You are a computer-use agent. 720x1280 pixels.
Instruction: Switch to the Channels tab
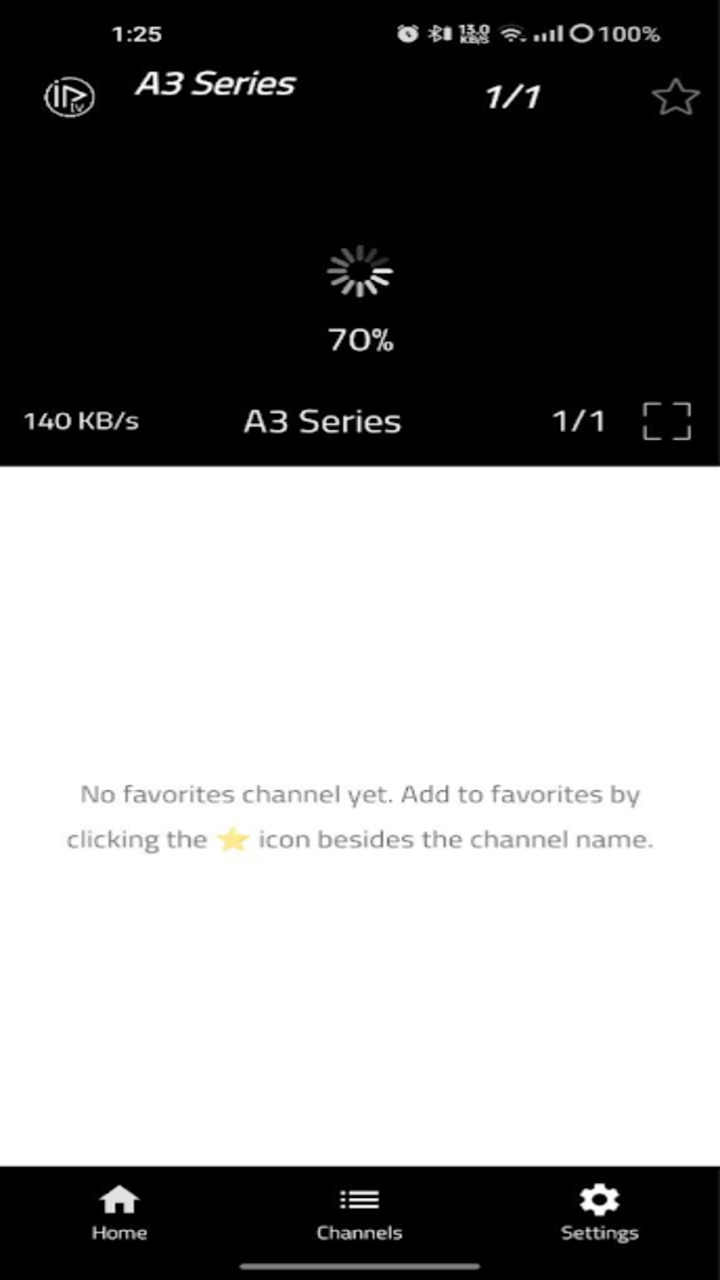click(359, 1213)
